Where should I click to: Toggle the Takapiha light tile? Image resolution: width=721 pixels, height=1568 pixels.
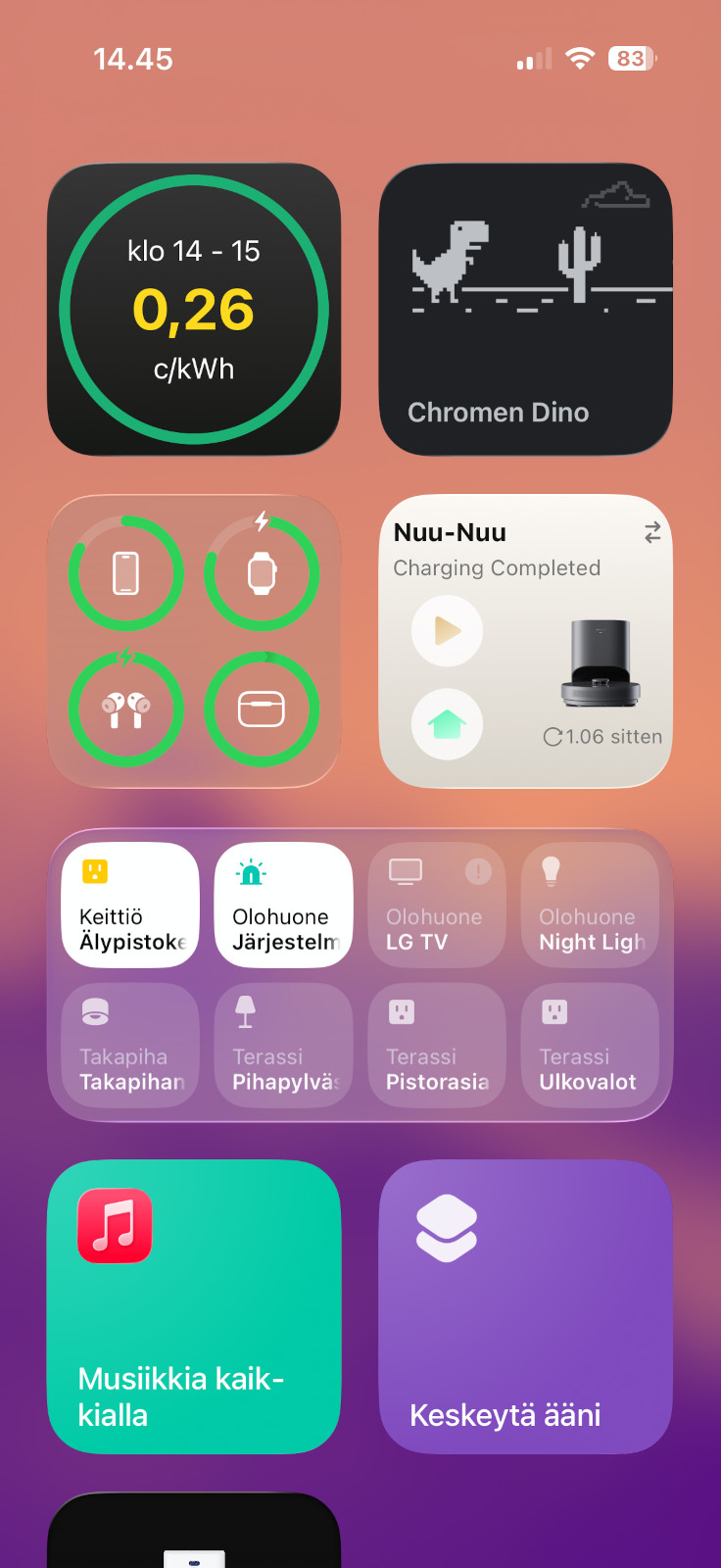pyautogui.click(x=130, y=1046)
